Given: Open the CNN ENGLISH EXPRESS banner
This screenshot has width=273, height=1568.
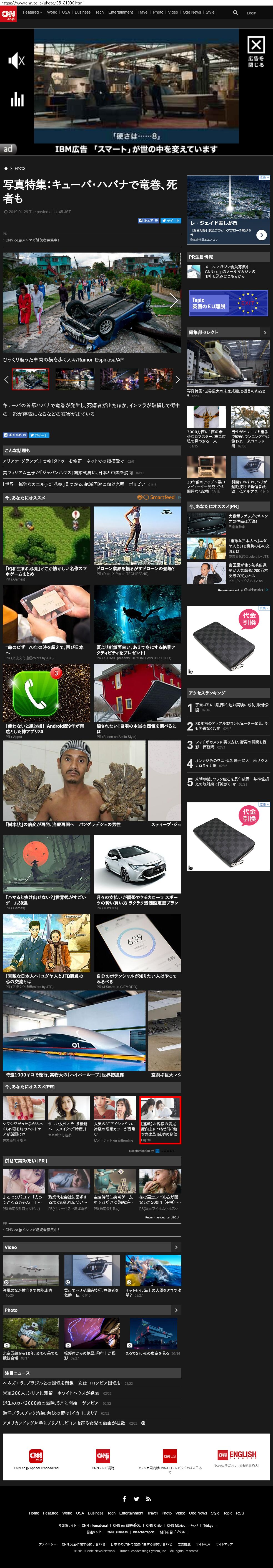Looking at the screenshot, I should pyautogui.click(x=236, y=1455).
